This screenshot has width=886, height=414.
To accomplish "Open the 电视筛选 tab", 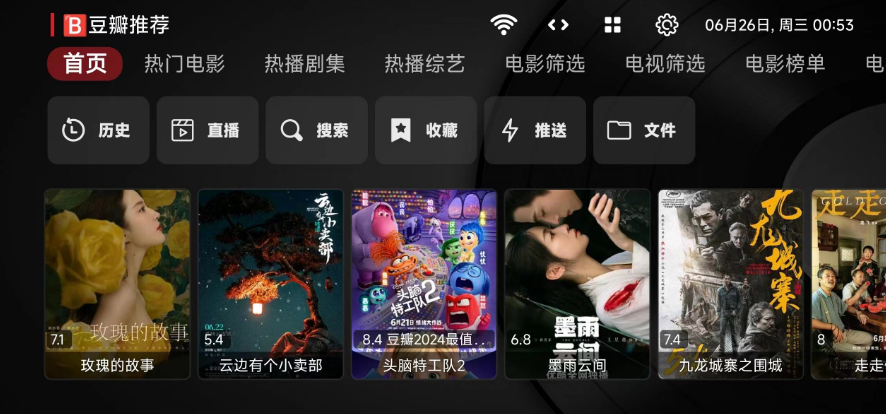I will coord(665,64).
